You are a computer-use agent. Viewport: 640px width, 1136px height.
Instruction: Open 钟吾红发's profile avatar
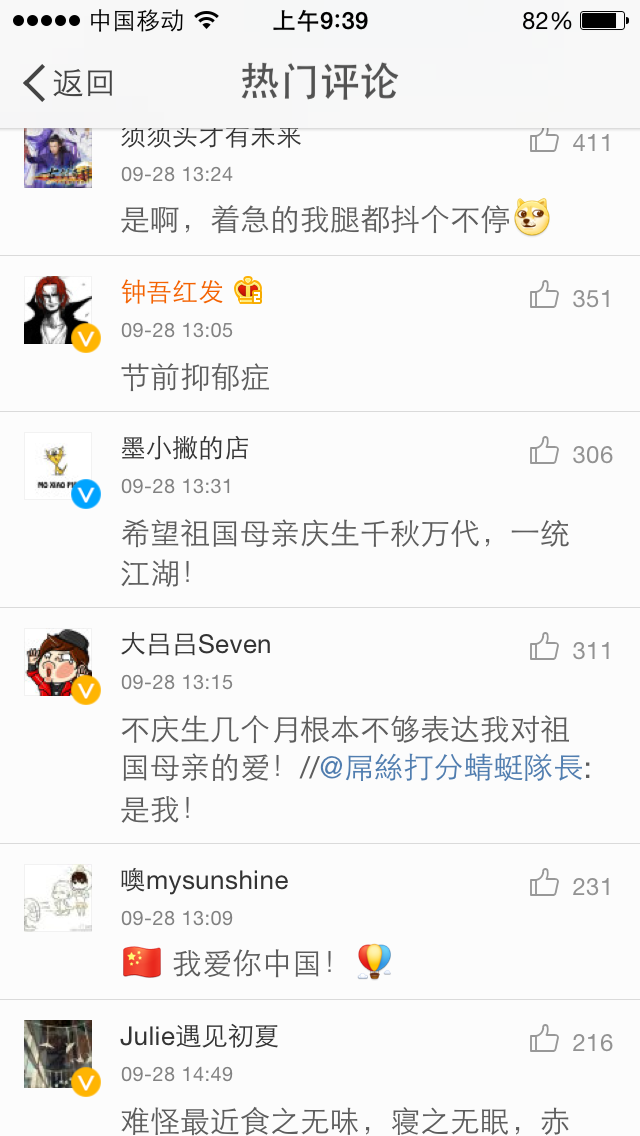58,311
